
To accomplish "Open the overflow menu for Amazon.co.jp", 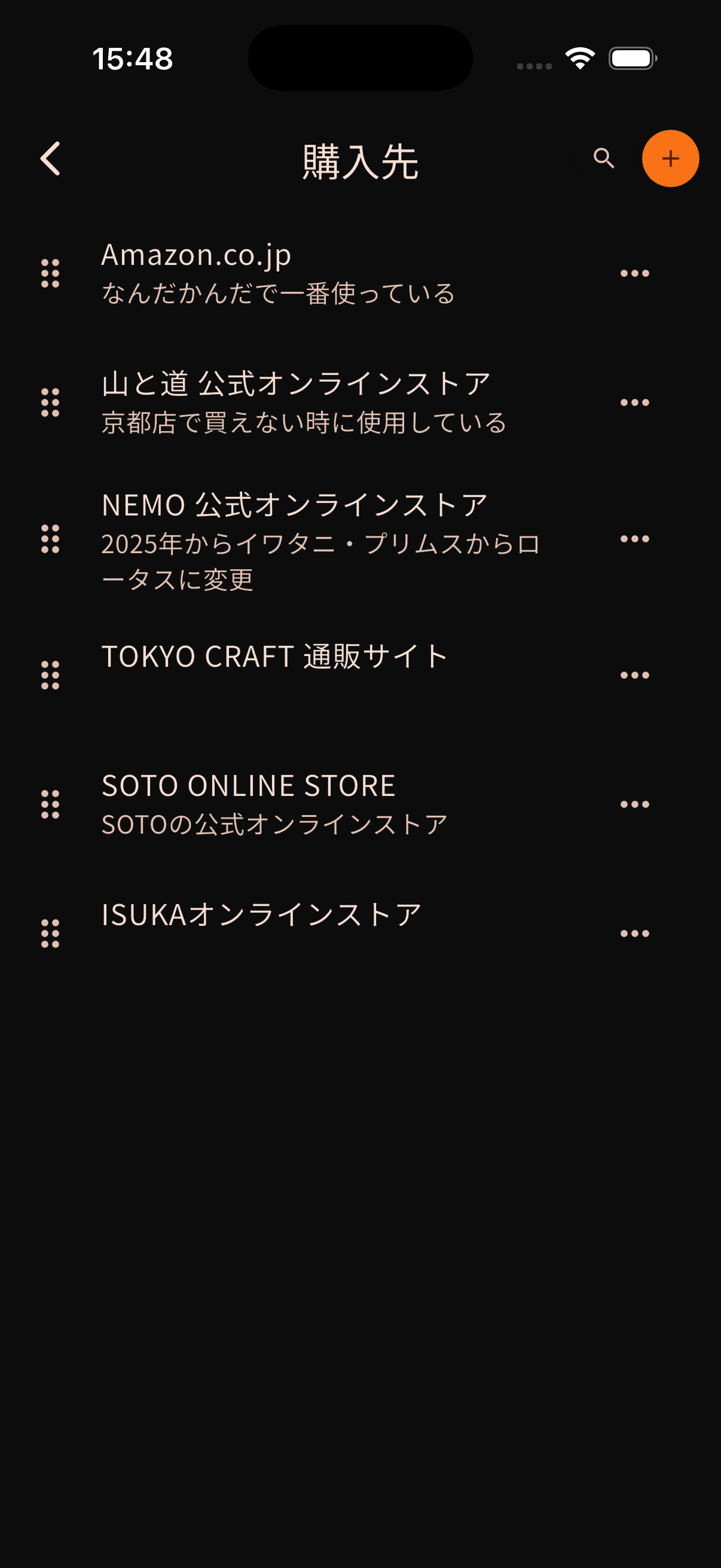I will tap(634, 273).
